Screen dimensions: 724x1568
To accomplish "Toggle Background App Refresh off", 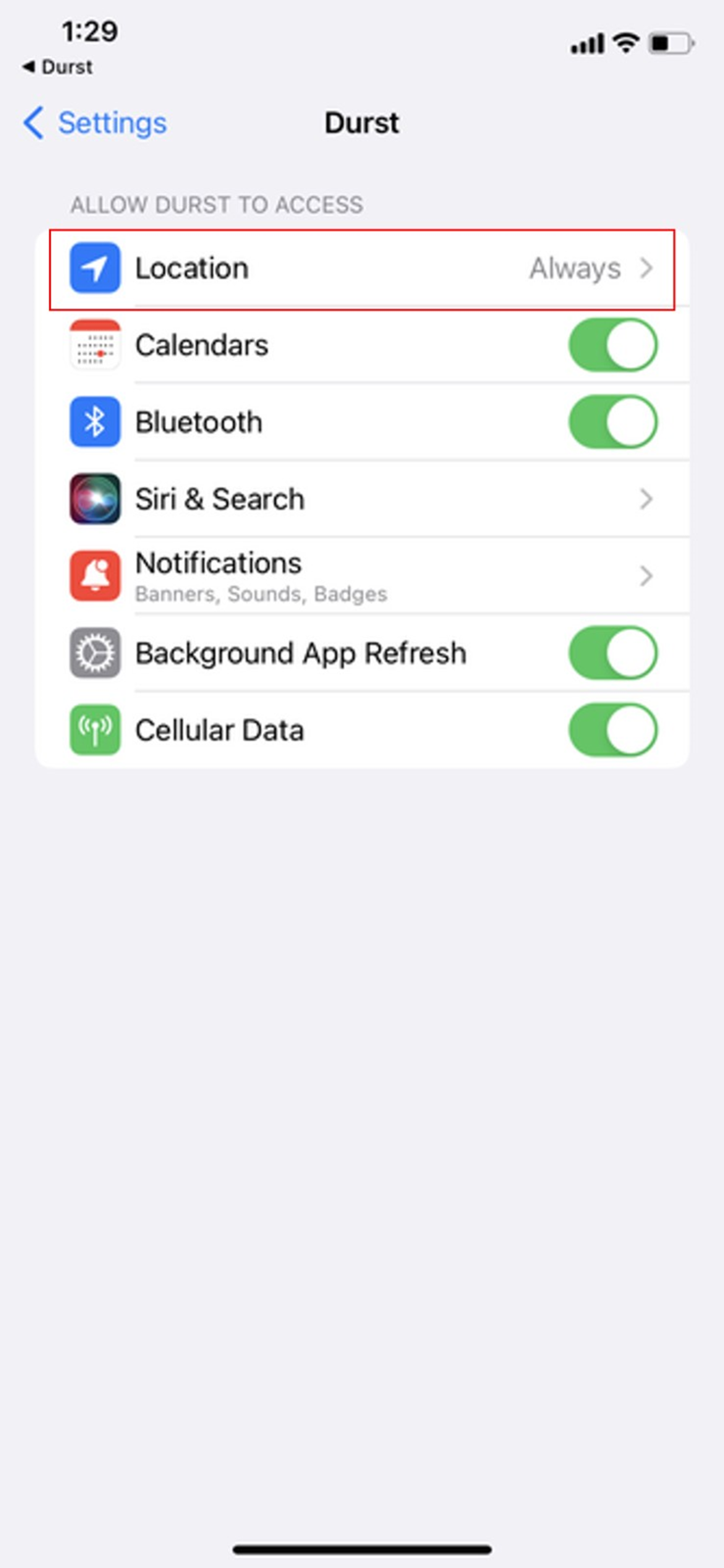I will coord(613,653).
